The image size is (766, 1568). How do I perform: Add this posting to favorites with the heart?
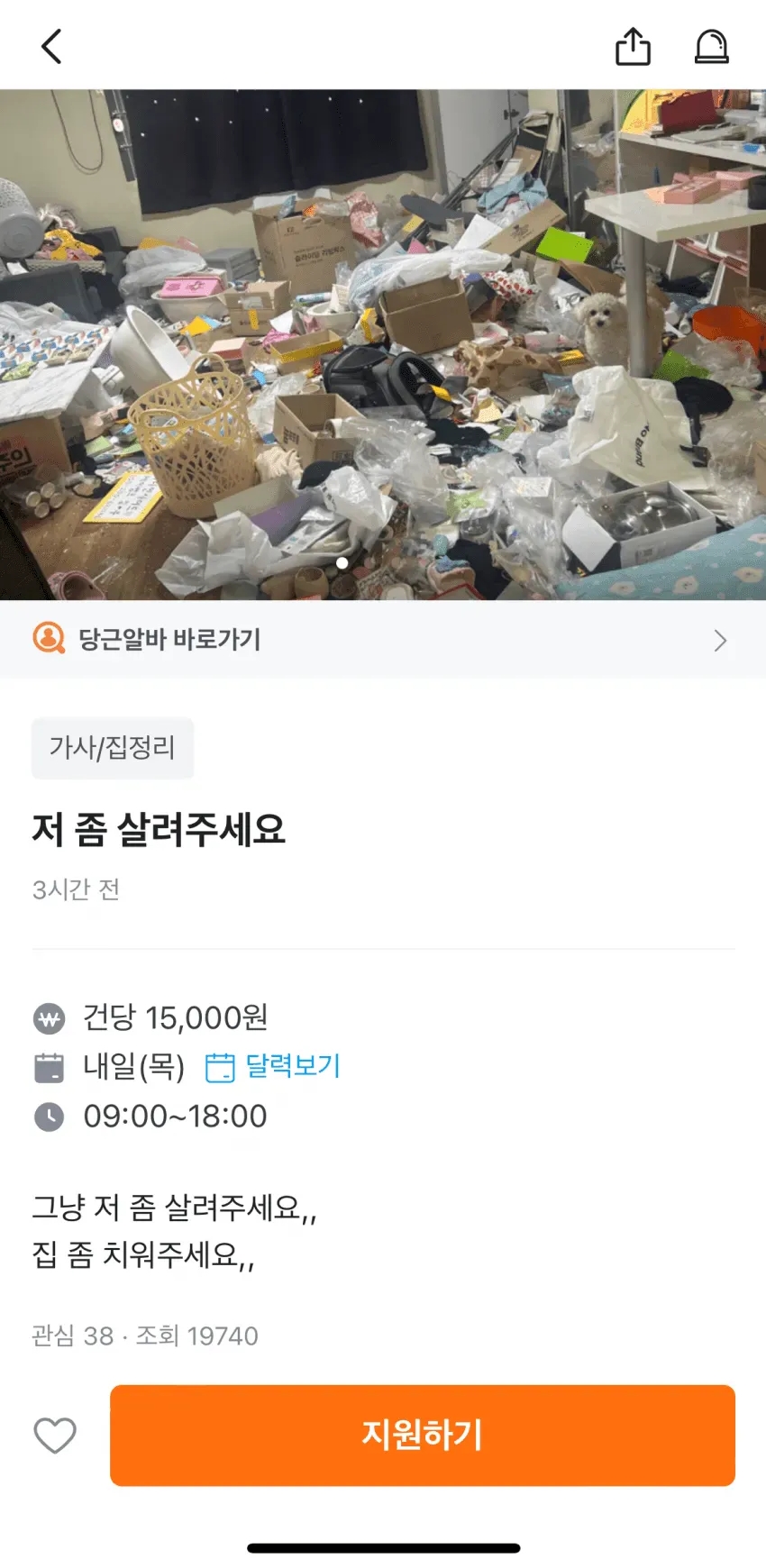[55, 1436]
